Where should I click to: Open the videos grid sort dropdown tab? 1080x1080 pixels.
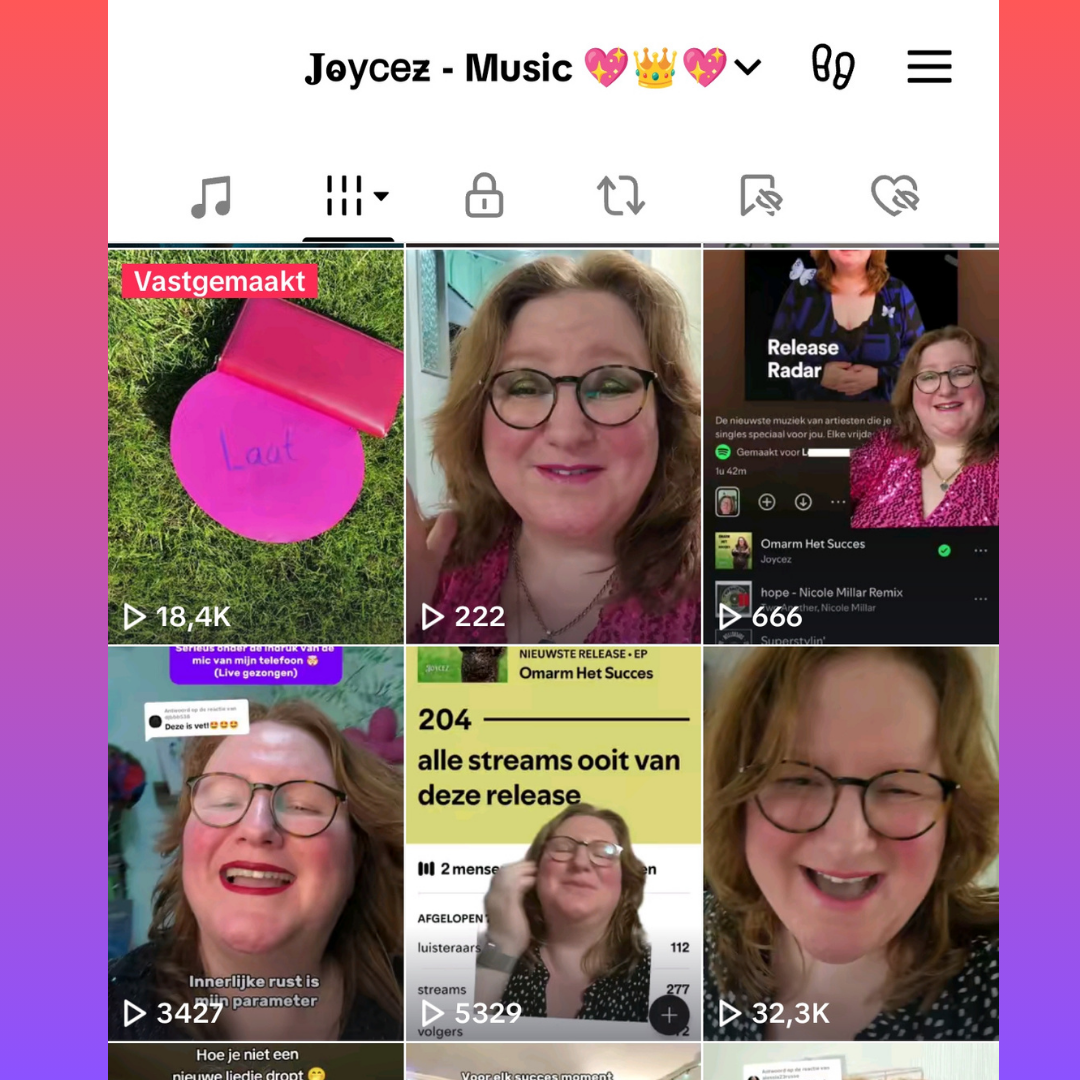click(356, 196)
